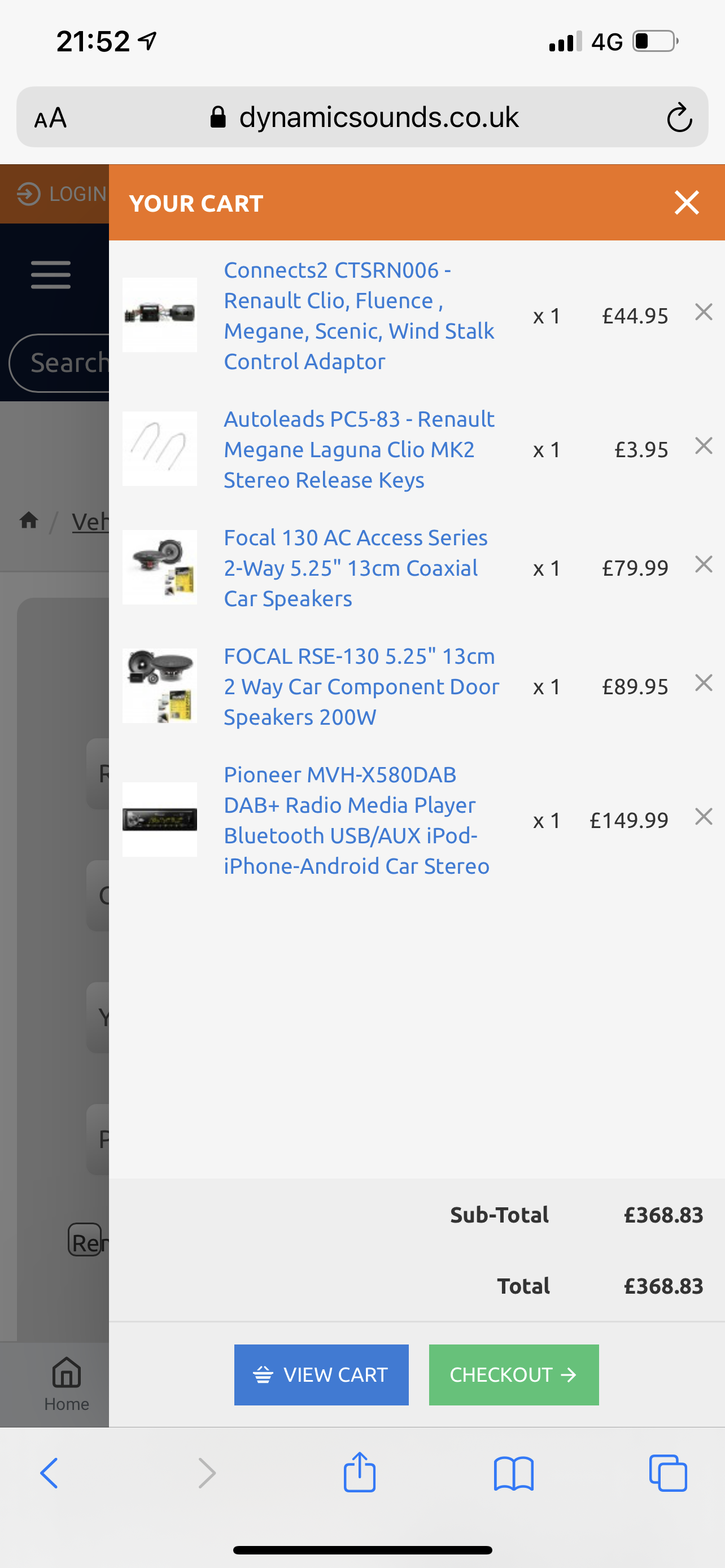Remove Pioneer MVH-X580DAB stereo from cart
Viewport: 725px width, 1568px height.
click(703, 817)
